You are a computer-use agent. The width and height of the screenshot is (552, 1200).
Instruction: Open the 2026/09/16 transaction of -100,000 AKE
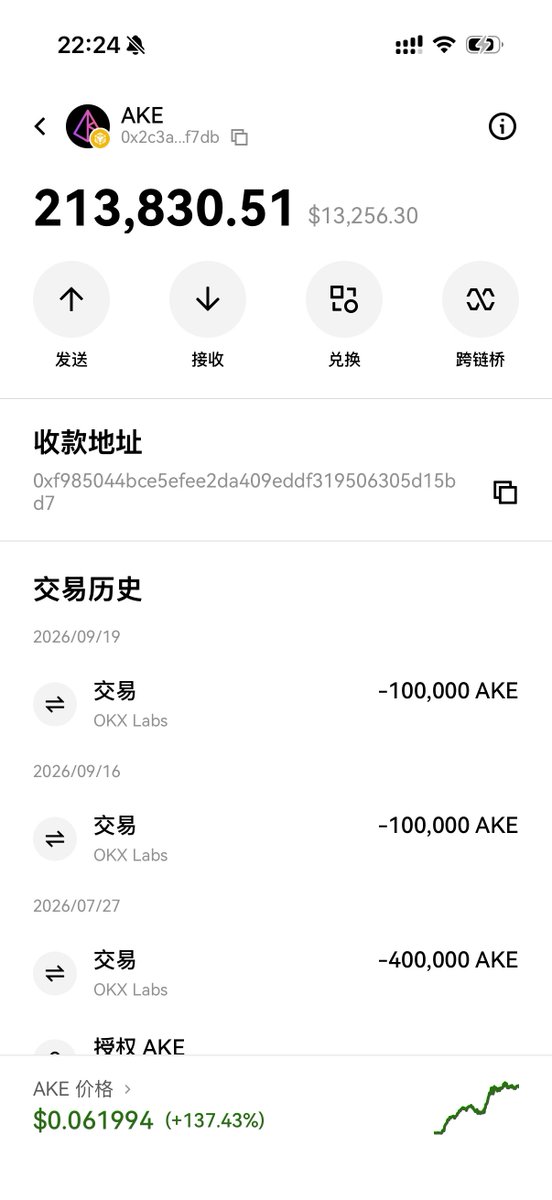tap(276, 839)
